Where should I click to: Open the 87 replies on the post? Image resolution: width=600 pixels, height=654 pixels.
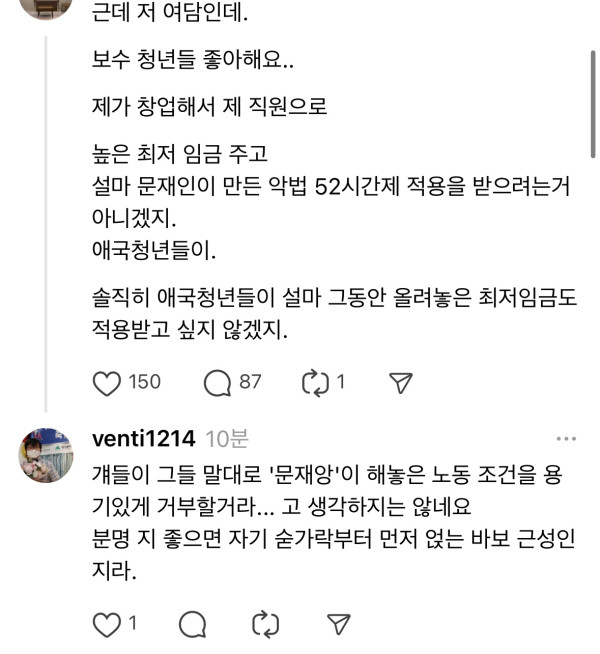[x=218, y=382]
